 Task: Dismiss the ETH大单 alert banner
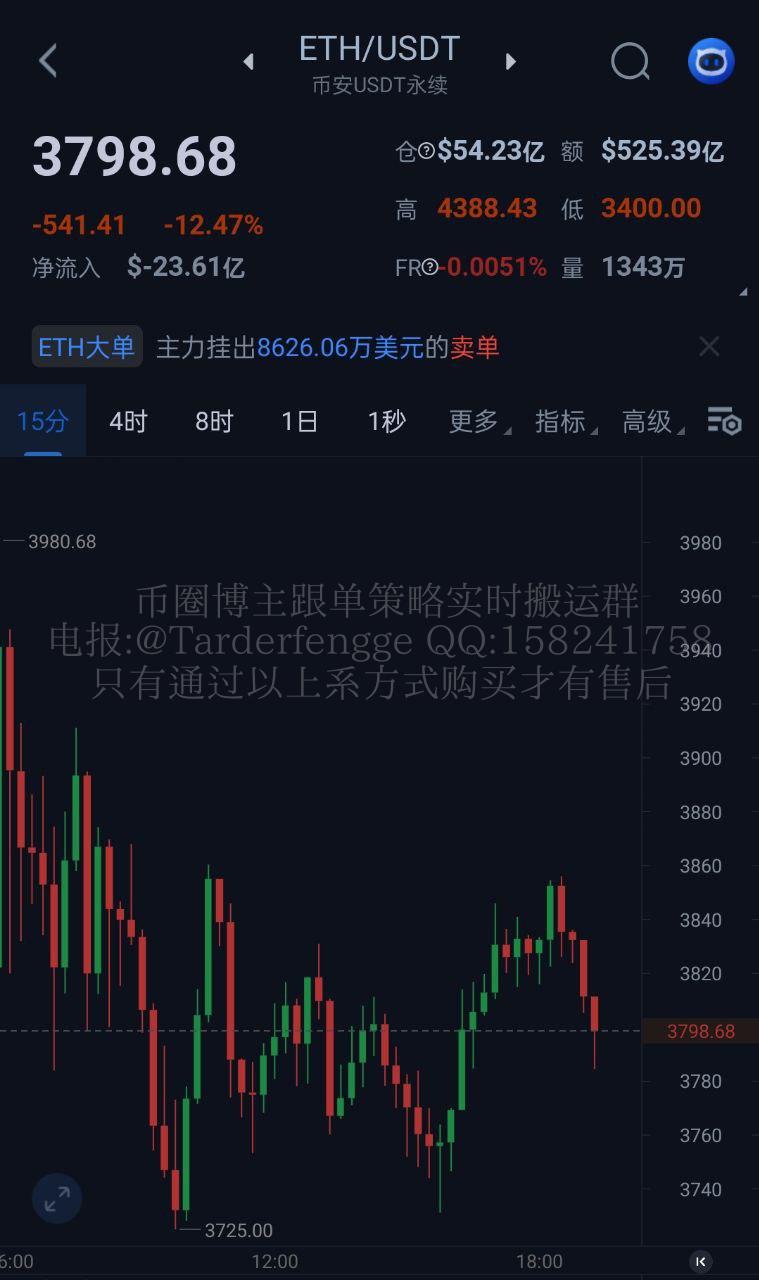710,346
